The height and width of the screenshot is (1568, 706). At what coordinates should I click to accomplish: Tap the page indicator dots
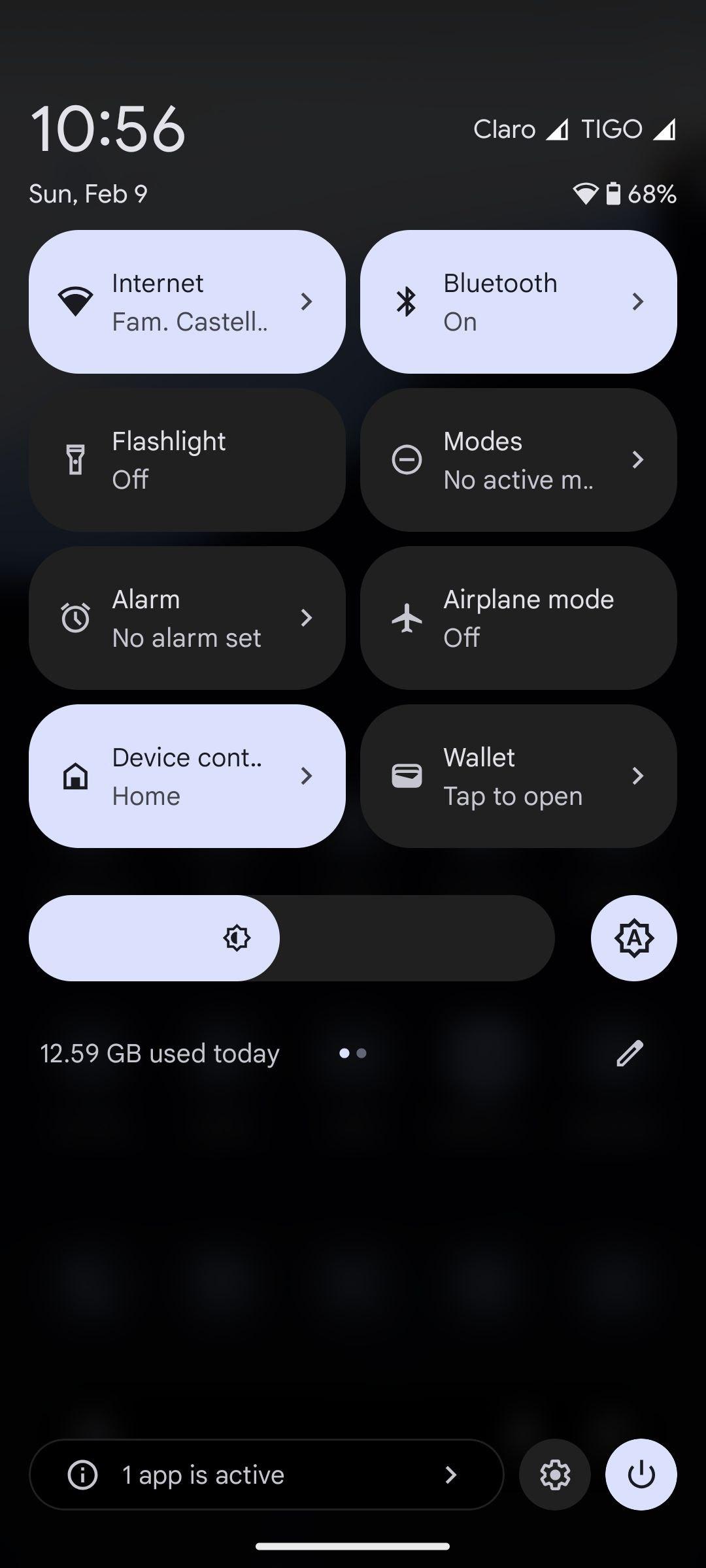(x=353, y=1053)
